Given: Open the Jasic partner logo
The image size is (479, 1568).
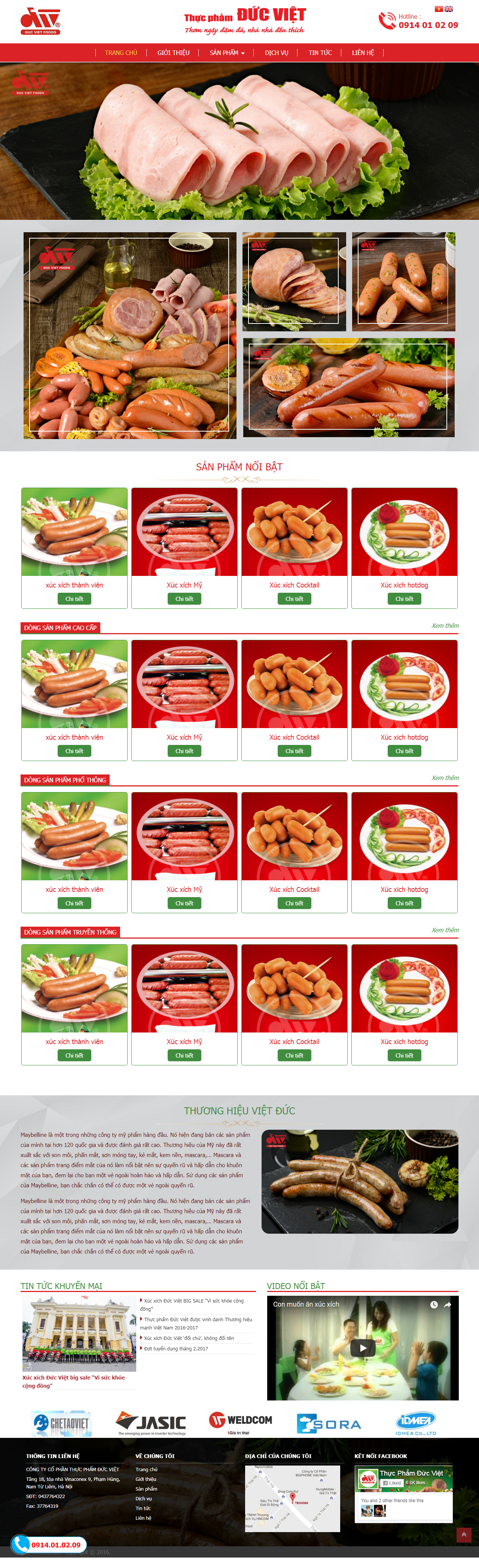Looking at the screenshot, I should [151, 1423].
